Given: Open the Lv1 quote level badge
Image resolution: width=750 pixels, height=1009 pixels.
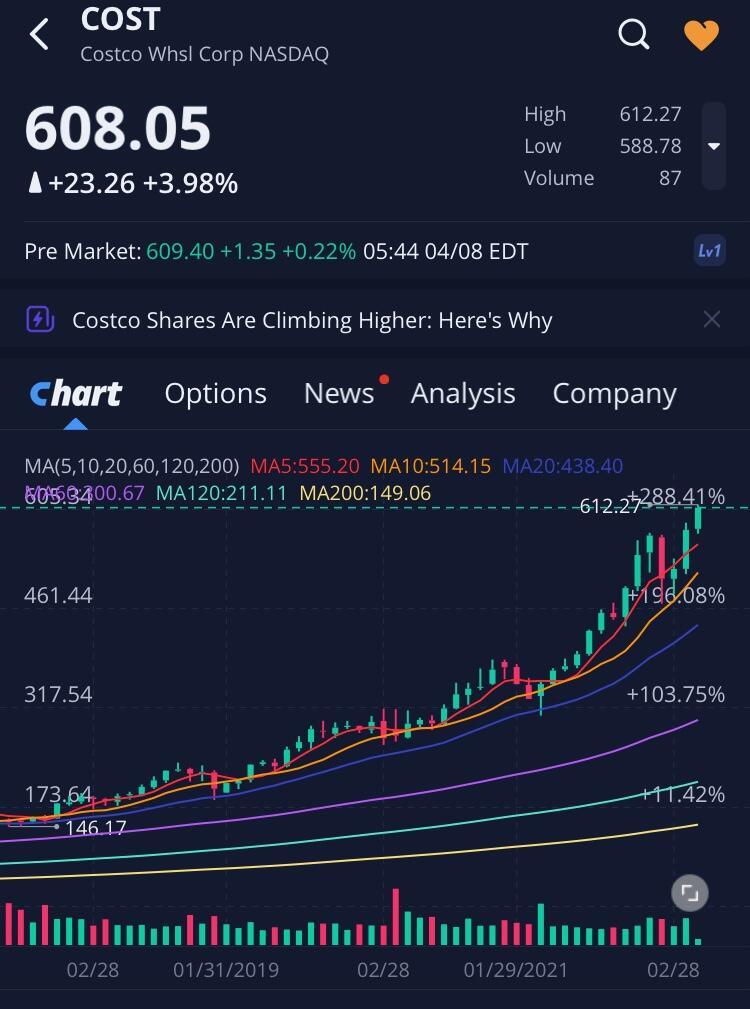Looking at the screenshot, I should click(710, 251).
